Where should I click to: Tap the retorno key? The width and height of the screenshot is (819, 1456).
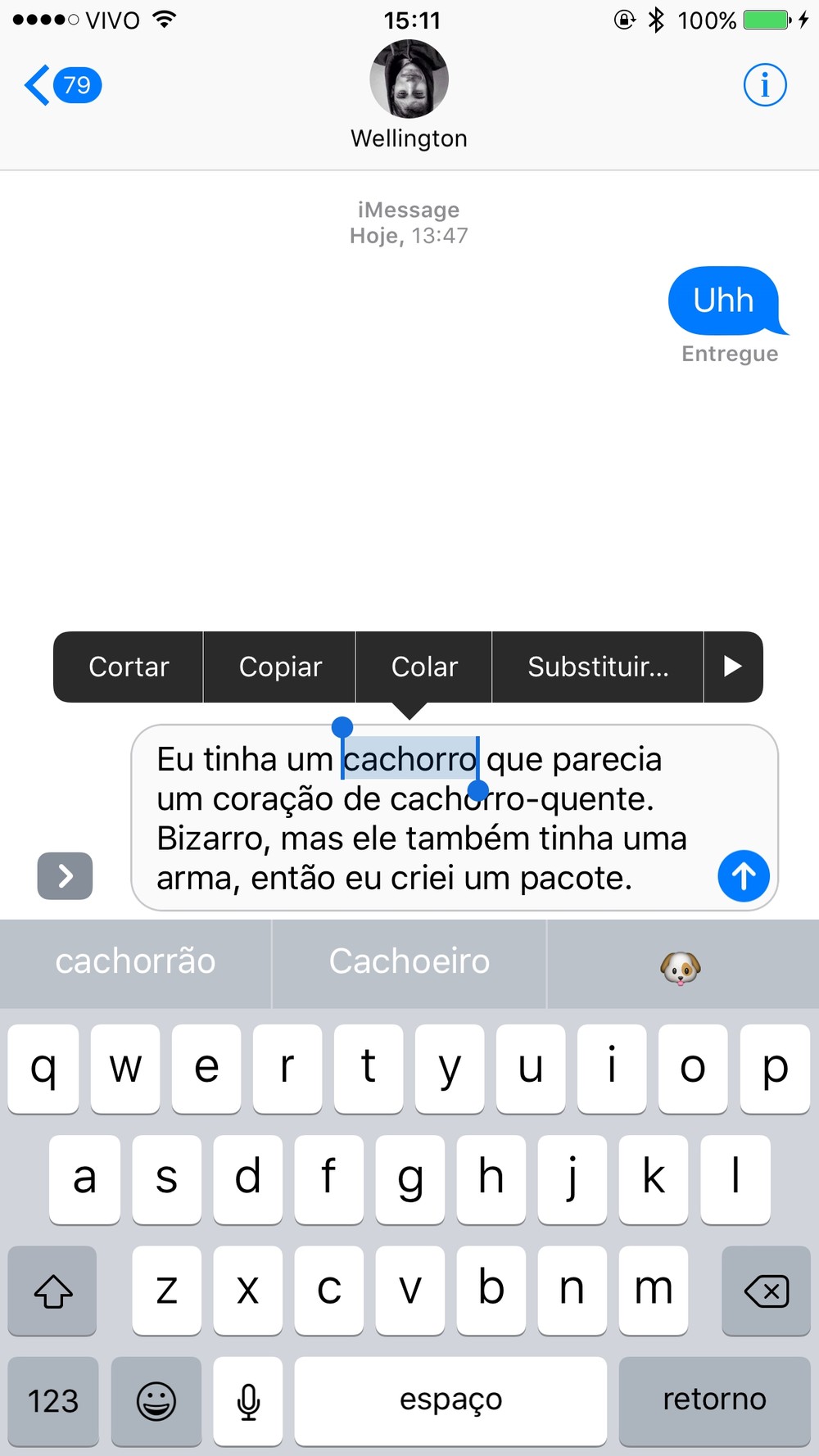pyautogui.click(x=714, y=1400)
